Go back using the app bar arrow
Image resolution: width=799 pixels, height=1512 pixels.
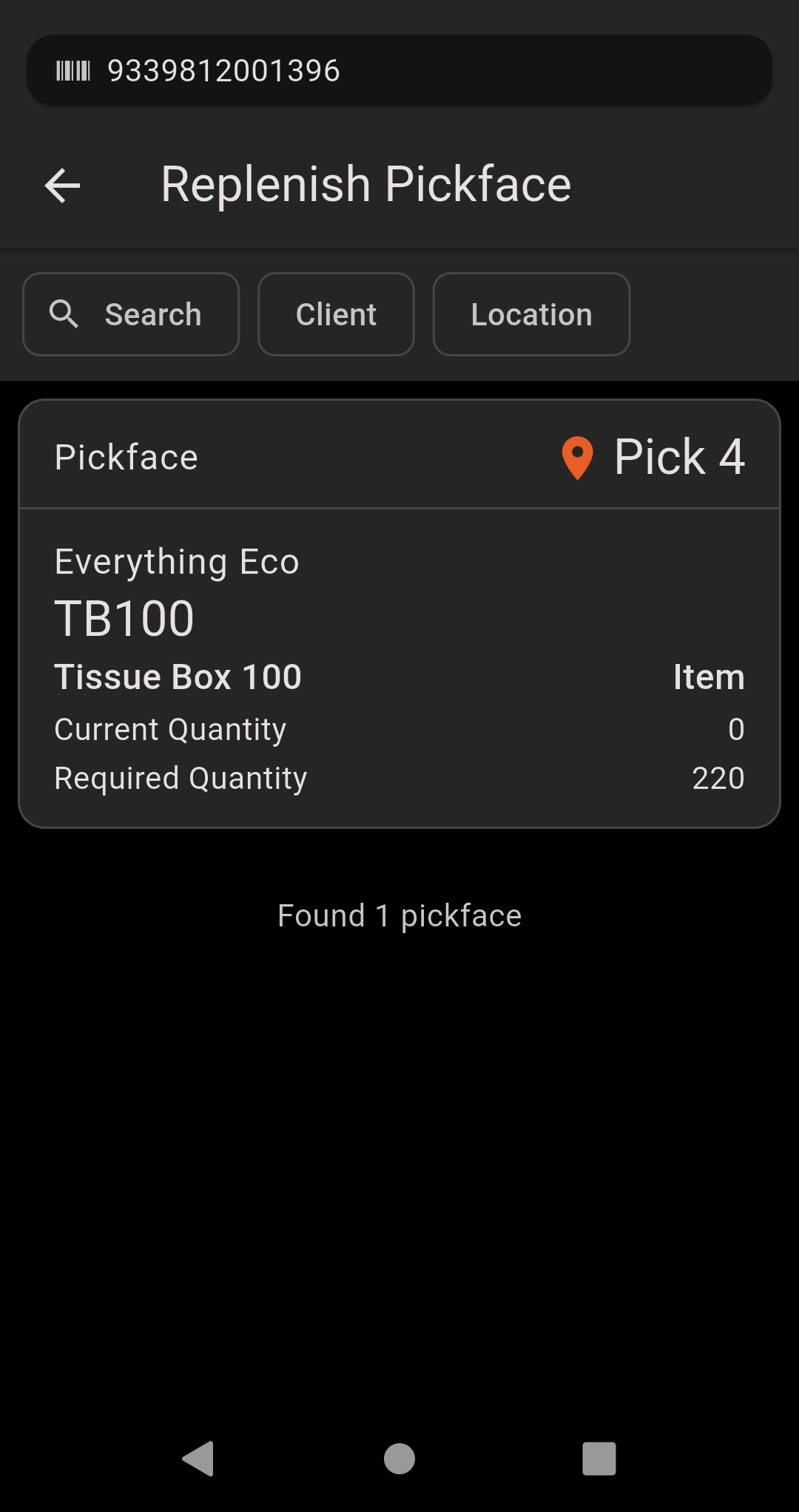(x=62, y=185)
